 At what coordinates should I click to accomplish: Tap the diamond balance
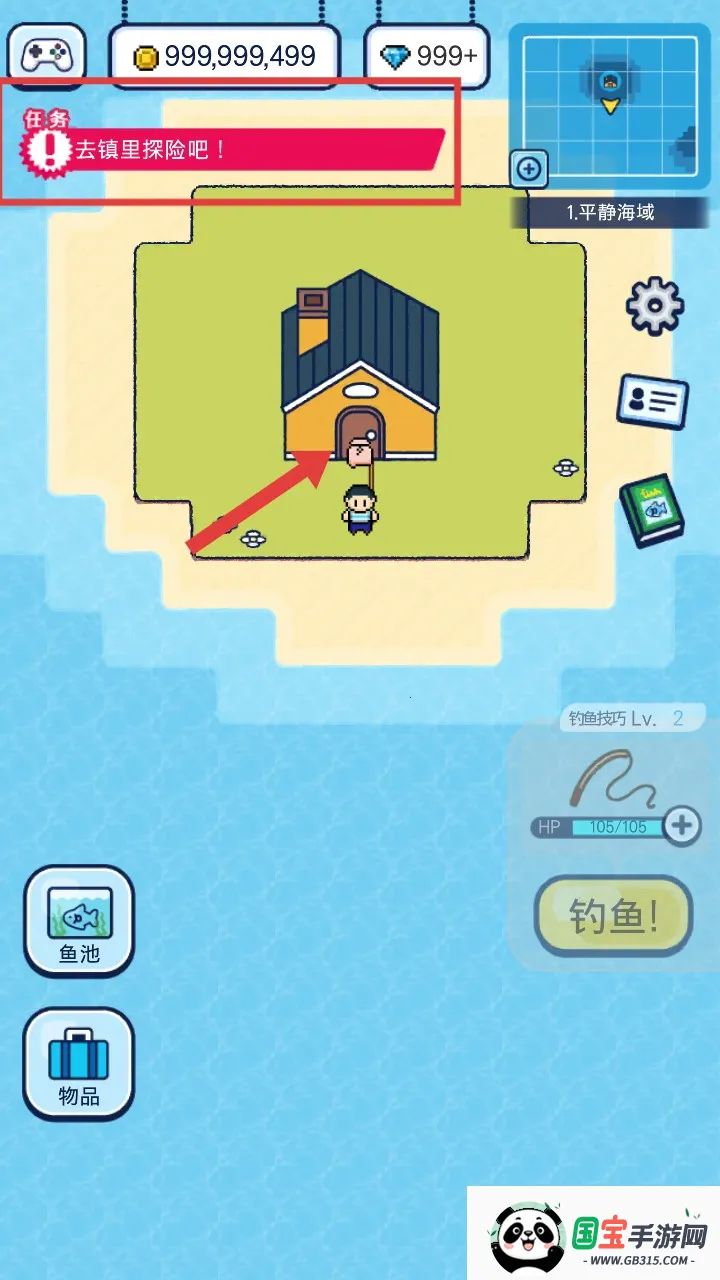pos(427,57)
